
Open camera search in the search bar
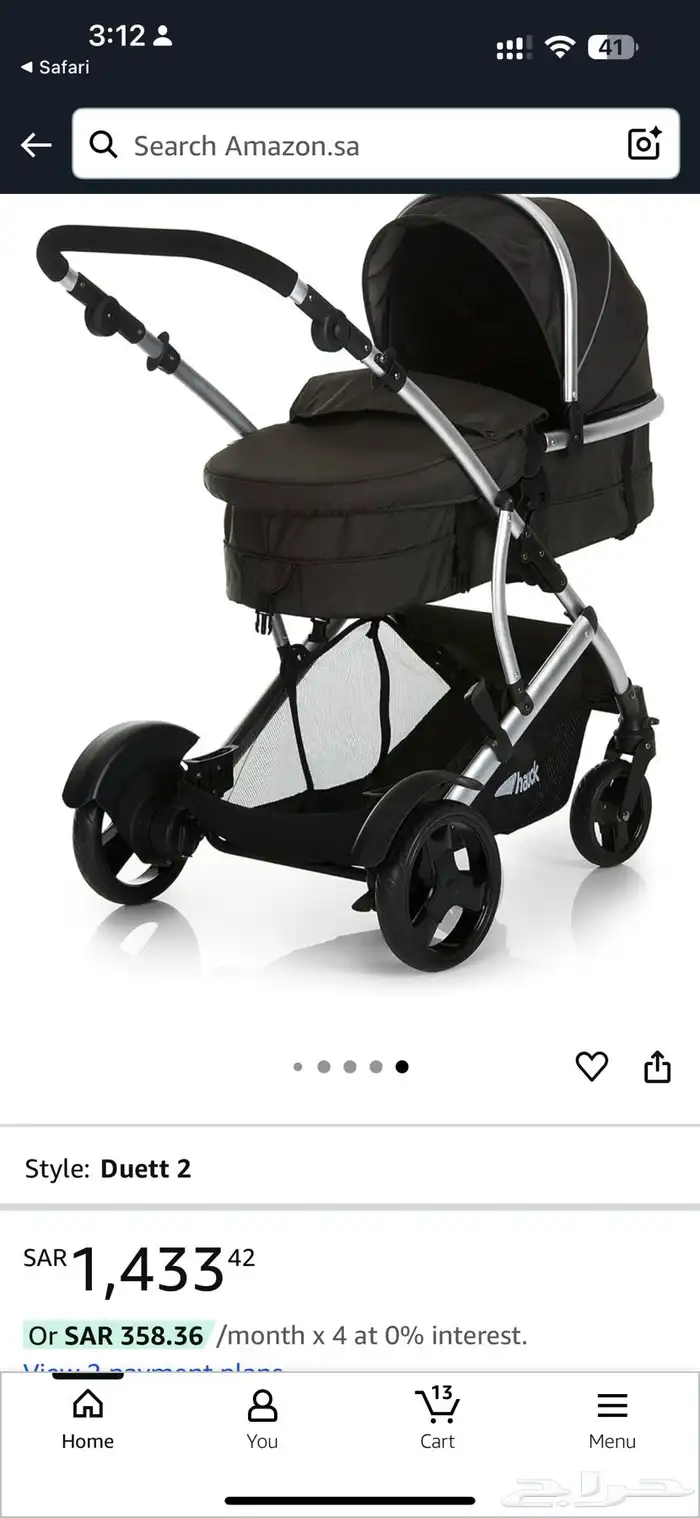(x=644, y=145)
